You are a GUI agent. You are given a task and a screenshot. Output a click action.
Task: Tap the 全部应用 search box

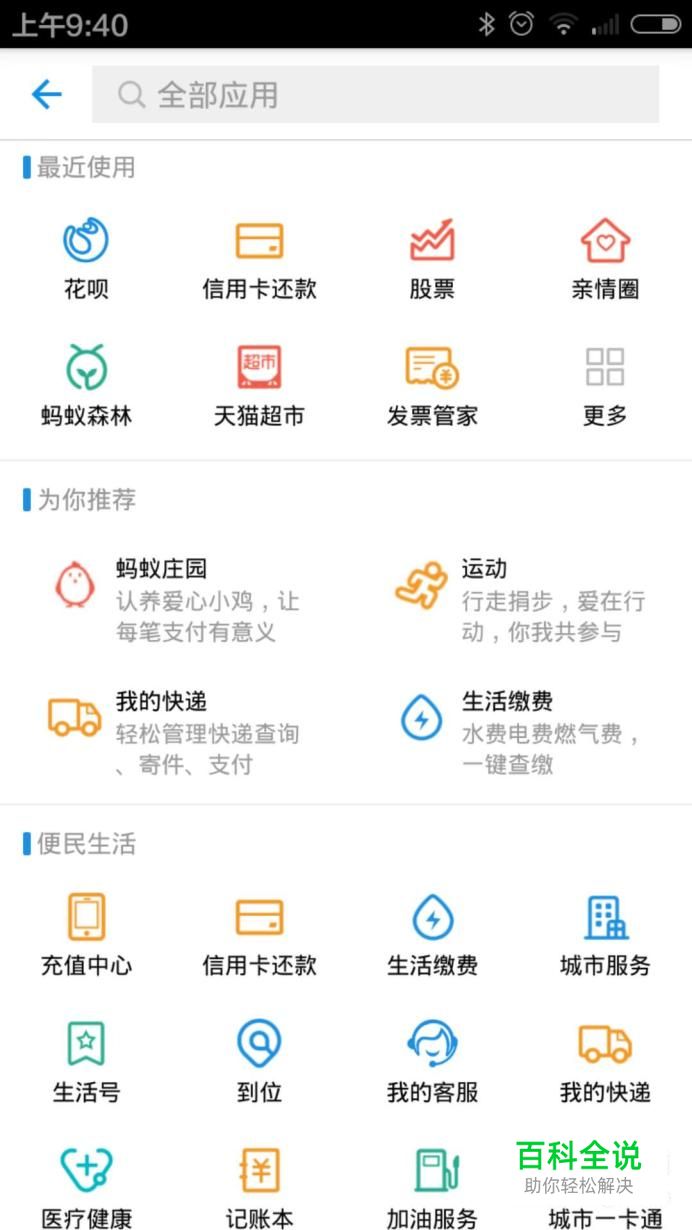click(375, 94)
